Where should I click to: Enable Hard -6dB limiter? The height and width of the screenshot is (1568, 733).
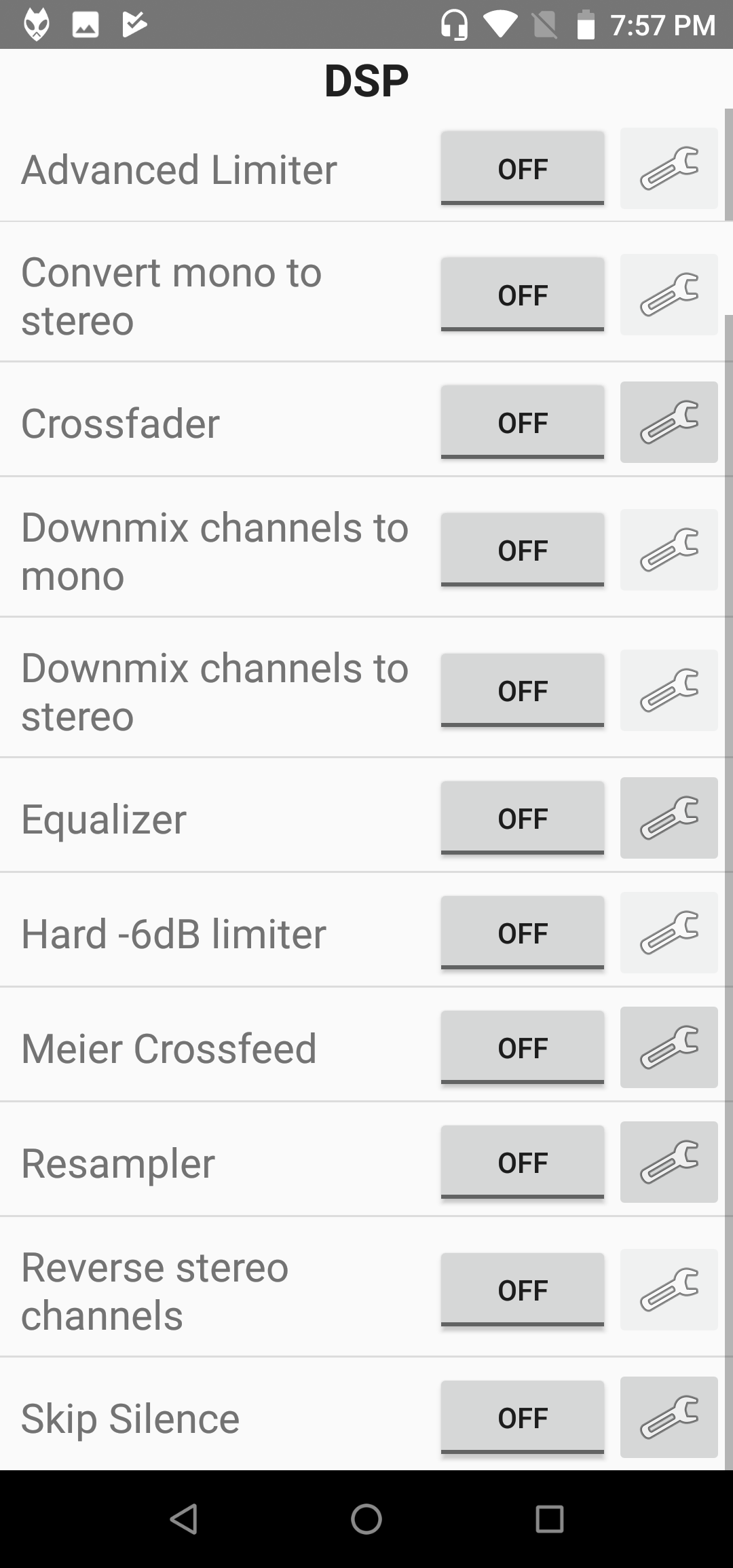click(x=523, y=932)
